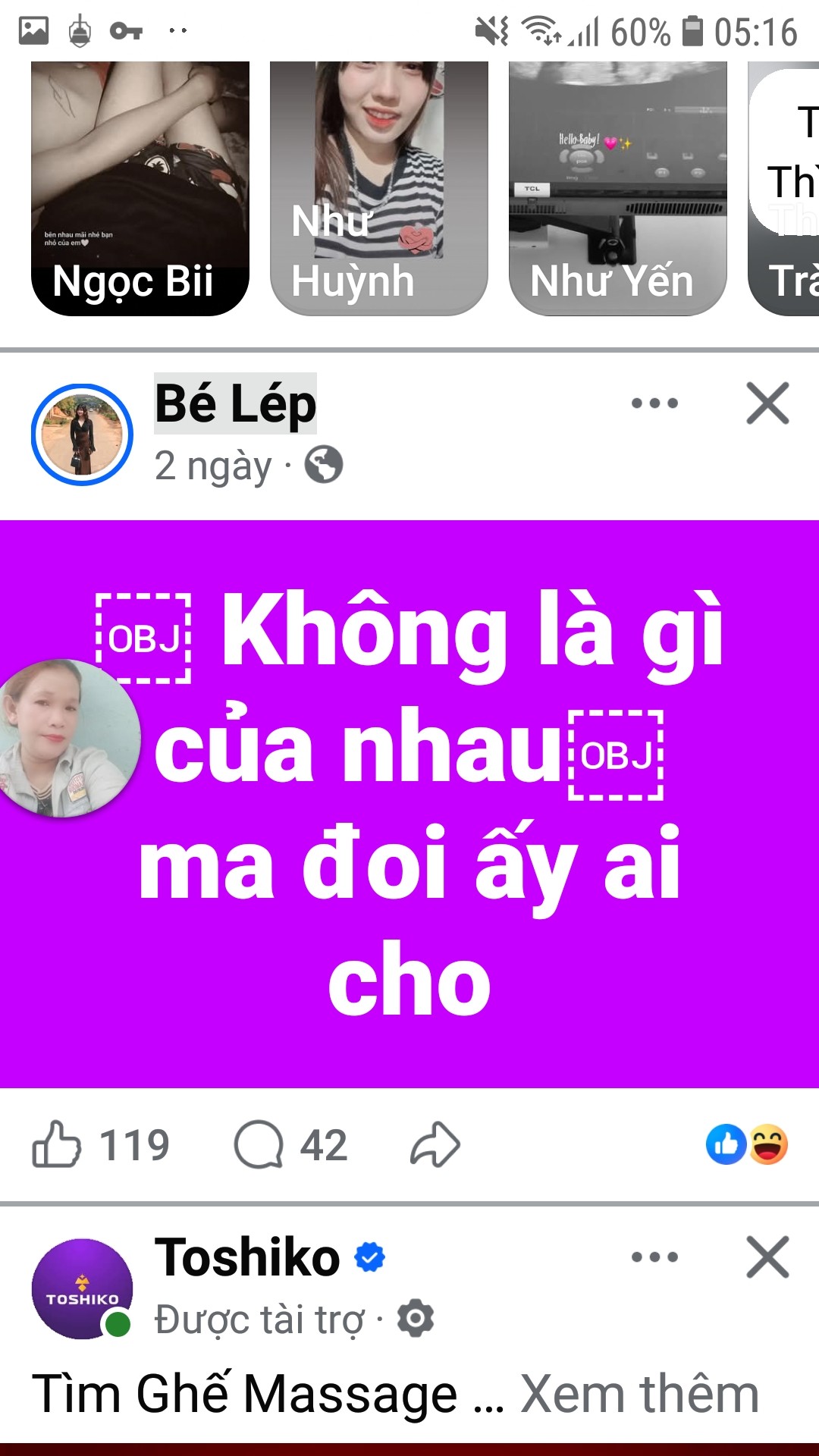Open options menu for Bé Lép's post
The image size is (819, 1456).
point(654,403)
